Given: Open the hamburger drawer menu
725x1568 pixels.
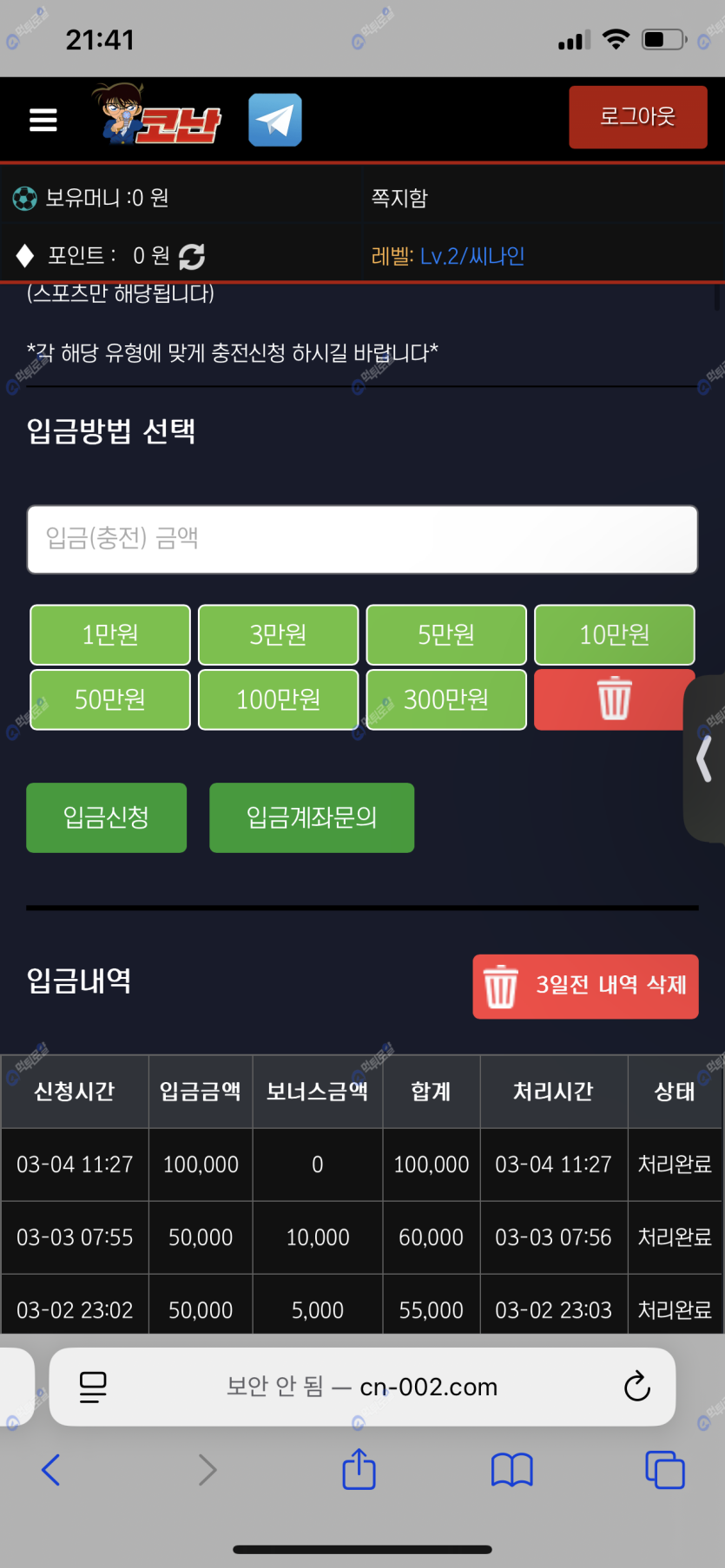Looking at the screenshot, I should click(43, 120).
